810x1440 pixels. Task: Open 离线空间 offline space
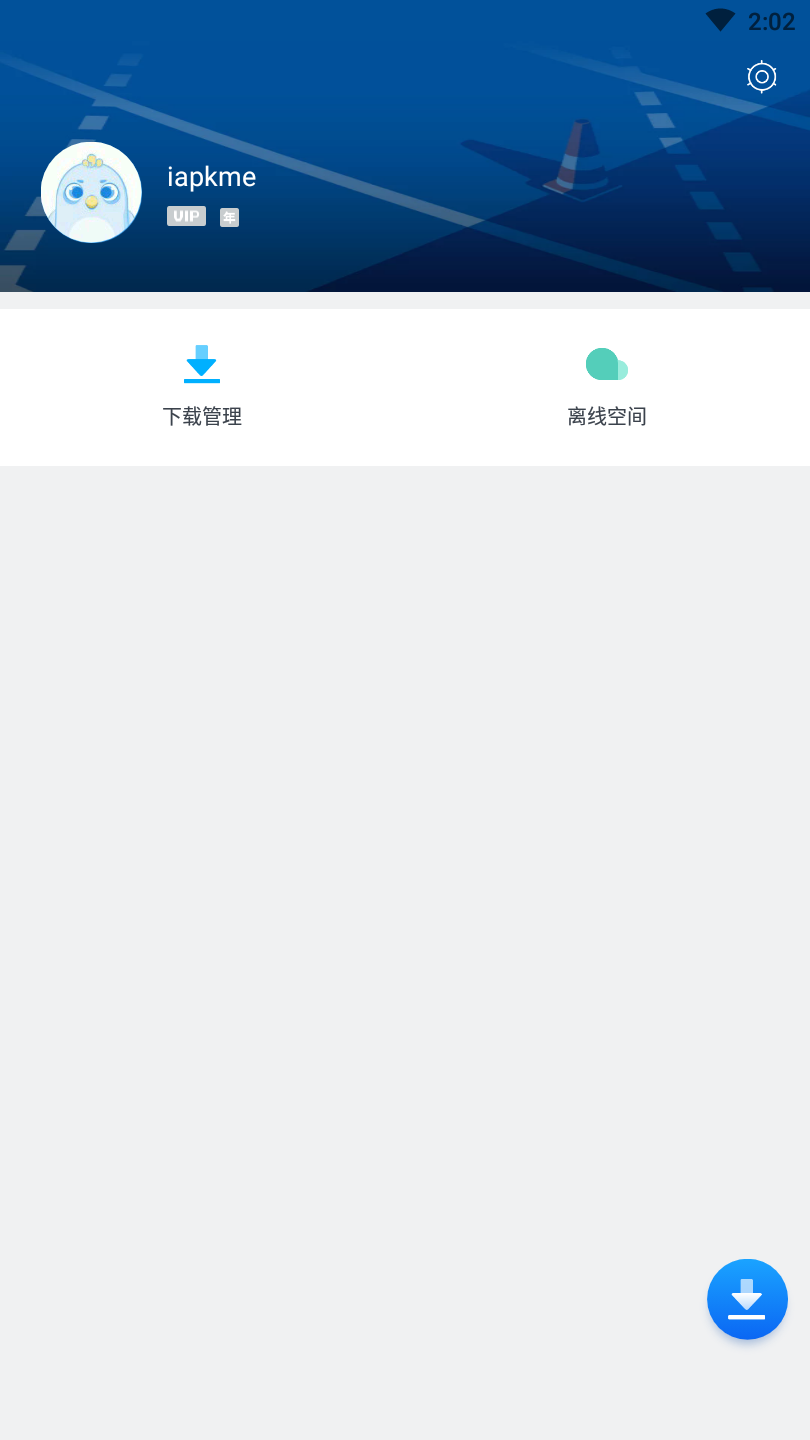coord(607,387)
